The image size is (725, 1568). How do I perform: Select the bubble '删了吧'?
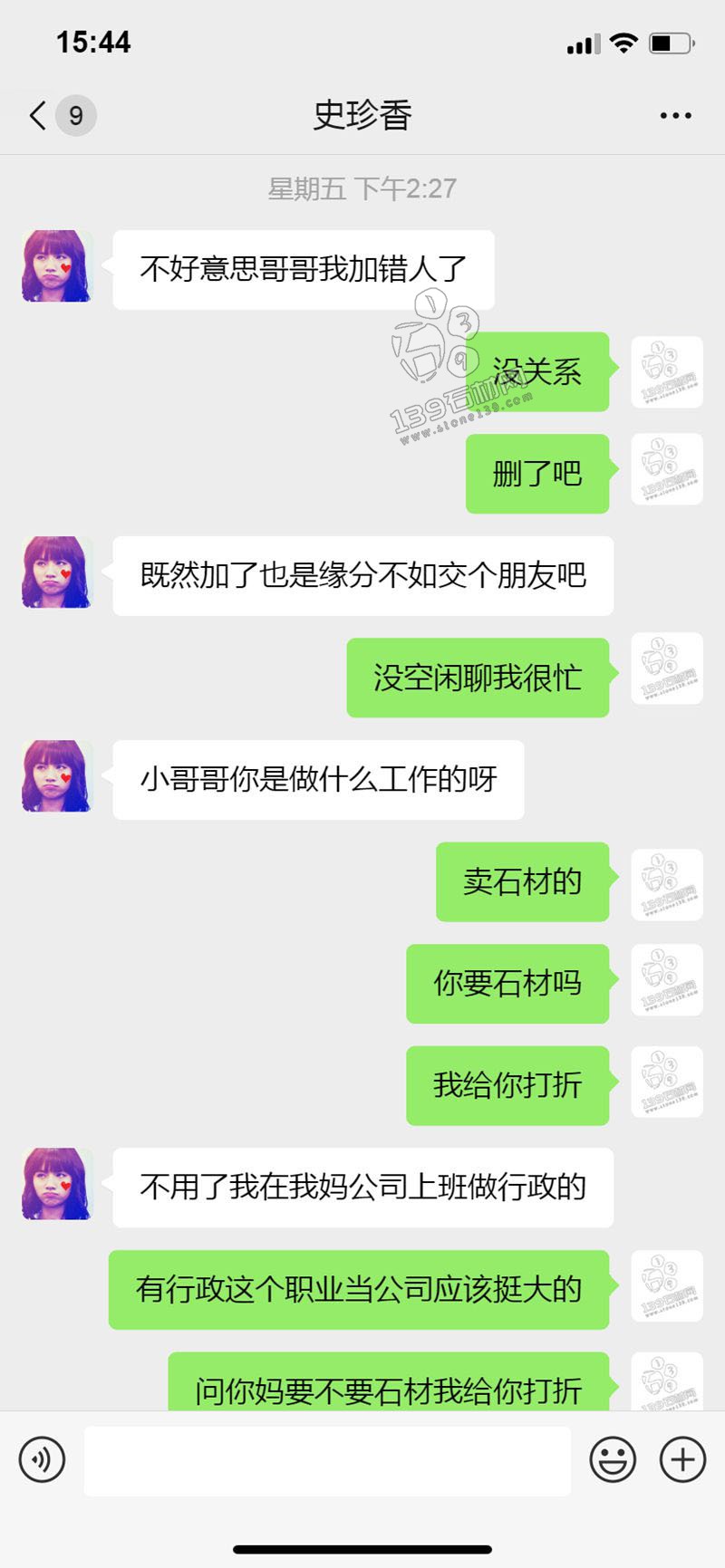point(536,474)
